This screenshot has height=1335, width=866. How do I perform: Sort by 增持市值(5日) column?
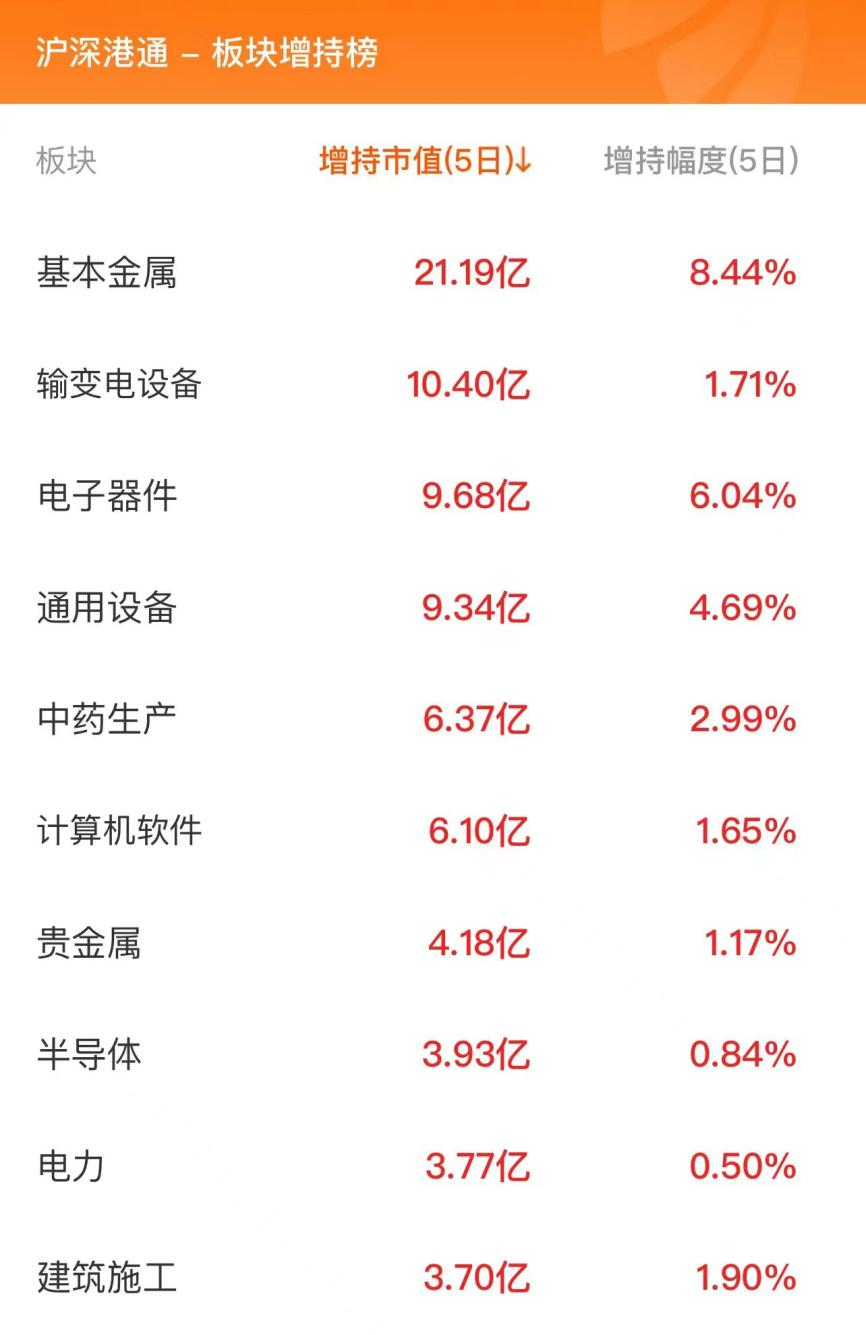[x=415, y=160]
